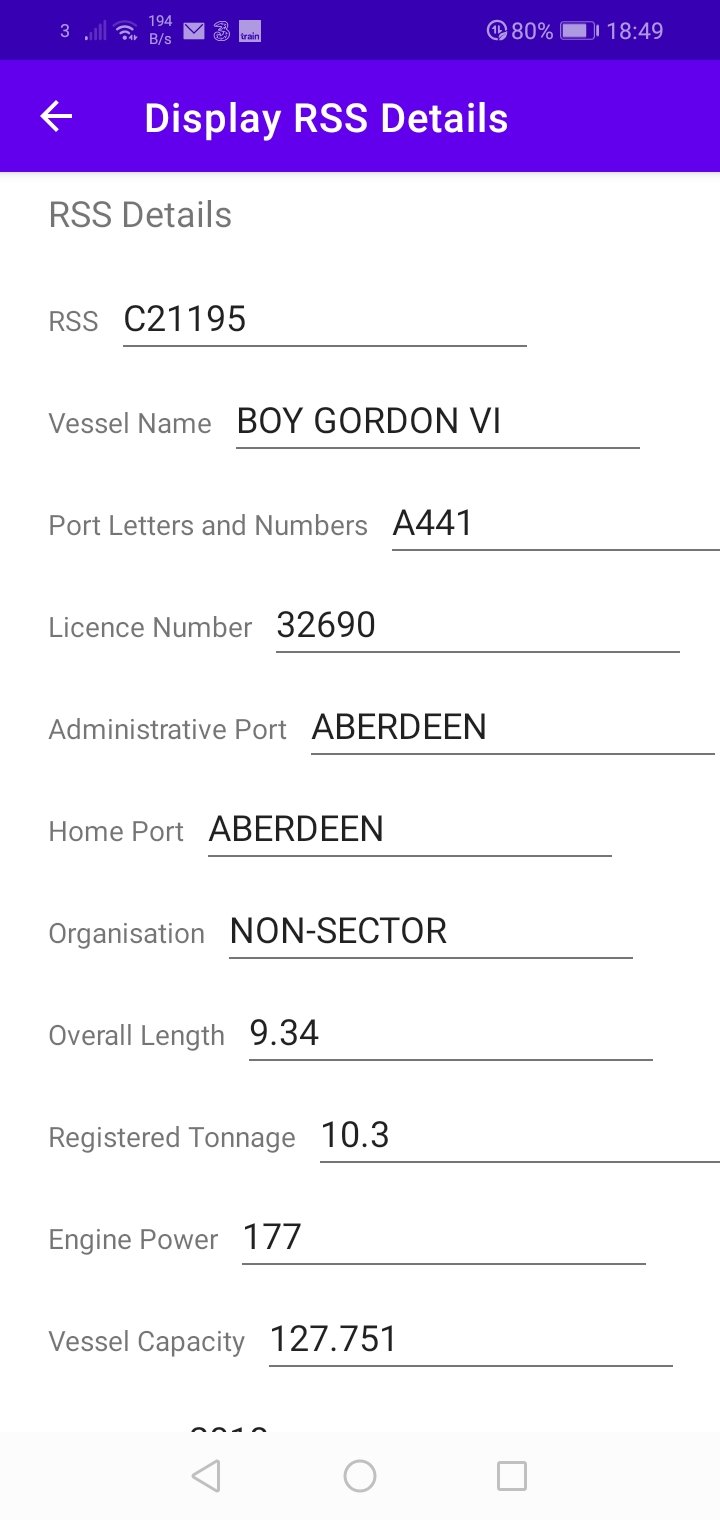Image resolution: width=720 pixels, height=1520 pixels.
Task: Tap the RSS field showing C21195
Action: click(x=324, y=320)
